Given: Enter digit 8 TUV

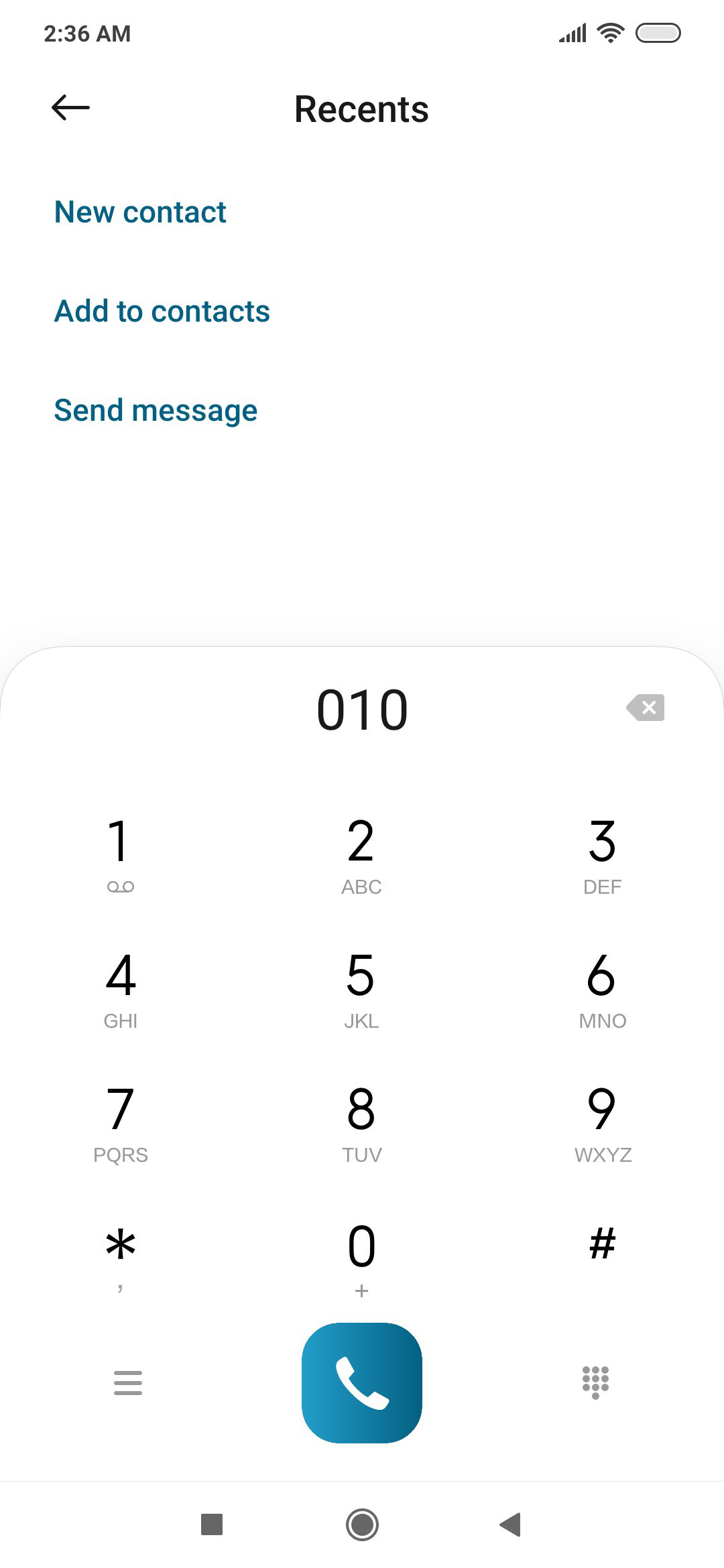Looking at the screenshot, I should 361,1124.
